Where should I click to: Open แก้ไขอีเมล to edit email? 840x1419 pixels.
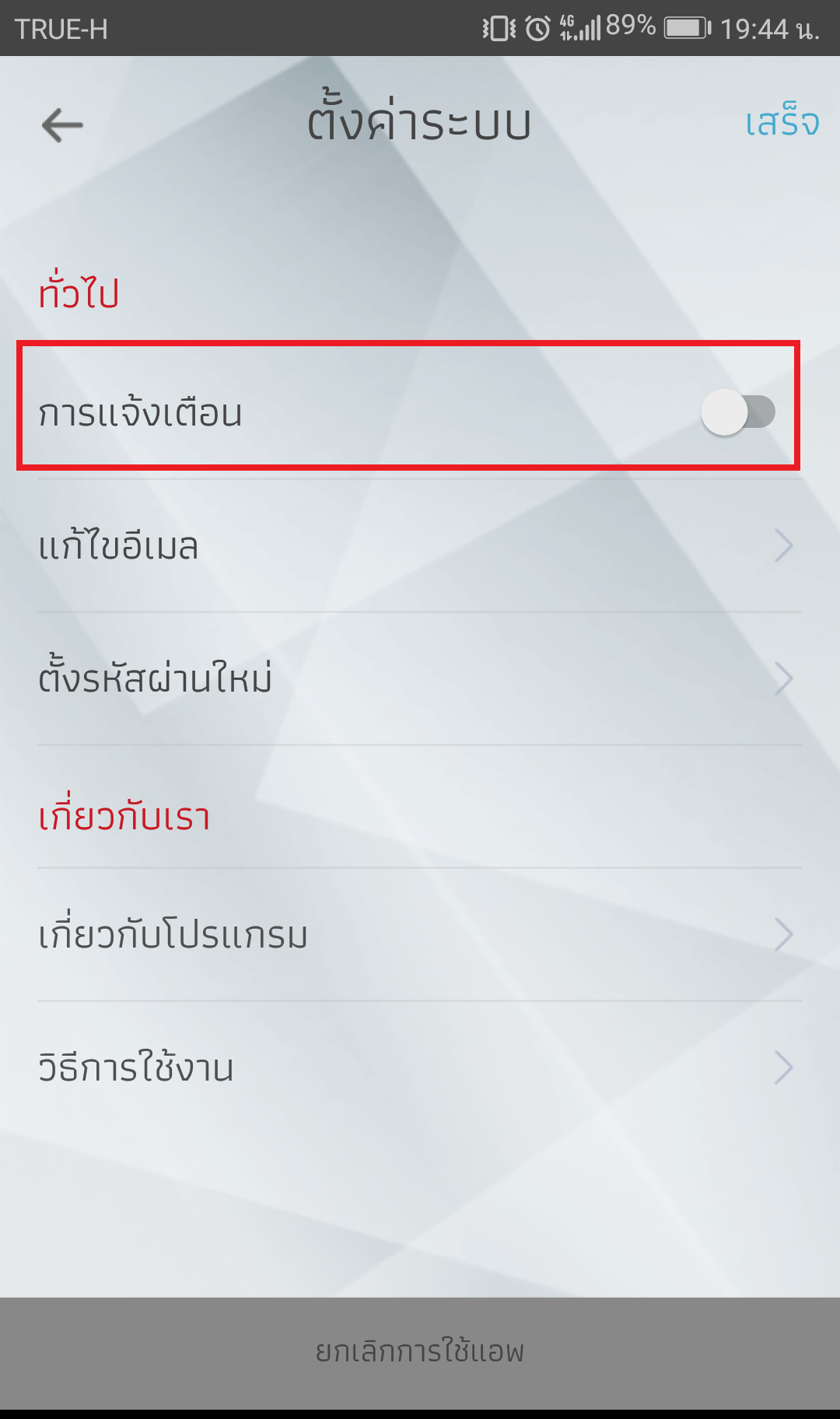pyautogui.click(x=420, y=546)
